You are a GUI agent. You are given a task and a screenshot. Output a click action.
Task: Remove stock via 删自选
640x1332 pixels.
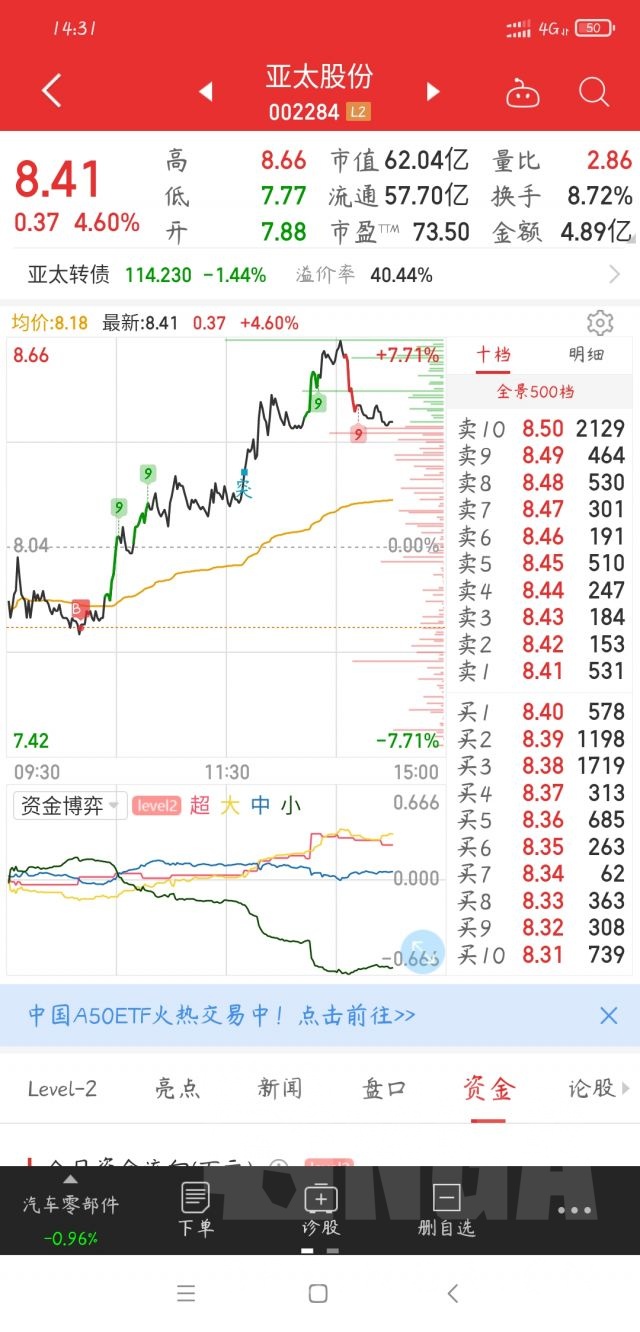(x=446, y=1209)
